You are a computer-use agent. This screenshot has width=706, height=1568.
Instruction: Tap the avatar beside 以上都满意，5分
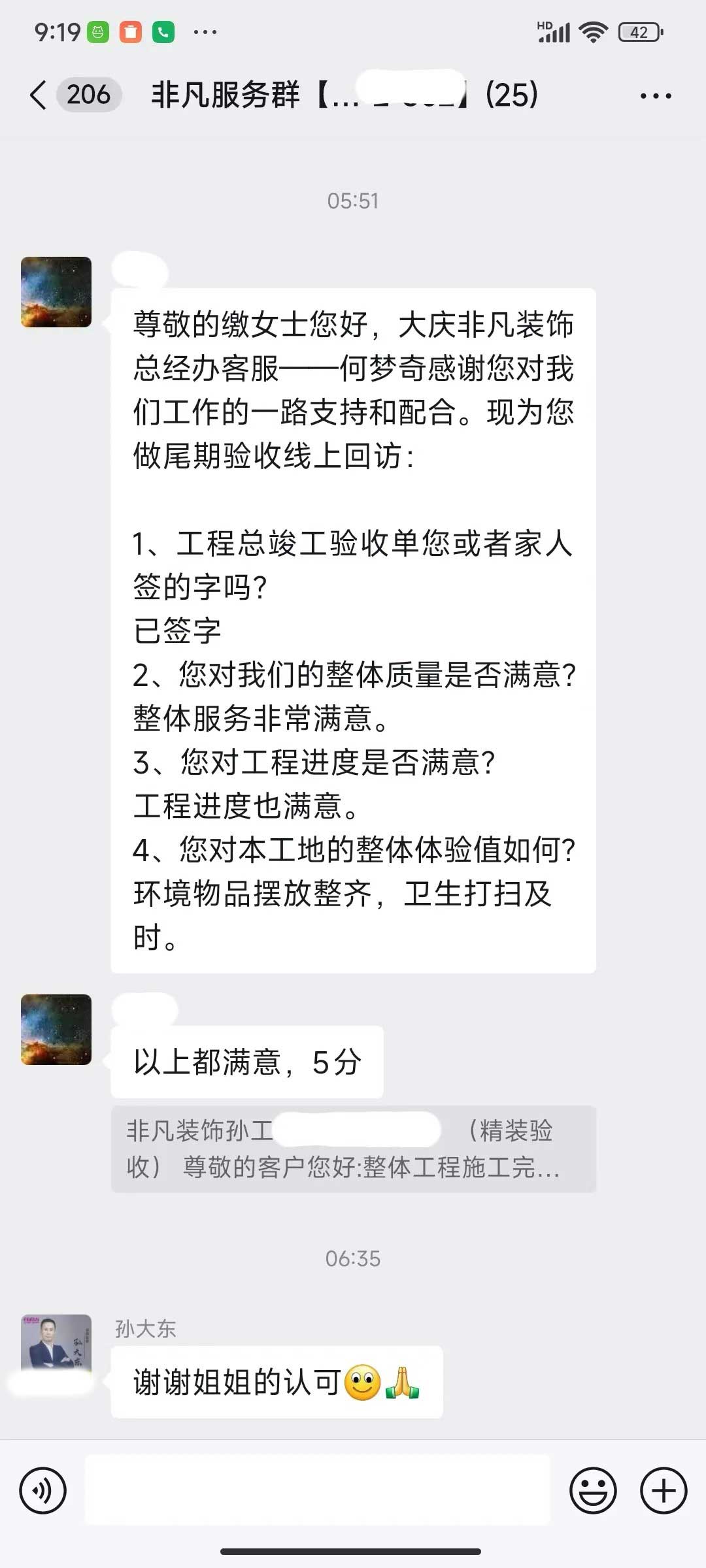[56, 1030]
